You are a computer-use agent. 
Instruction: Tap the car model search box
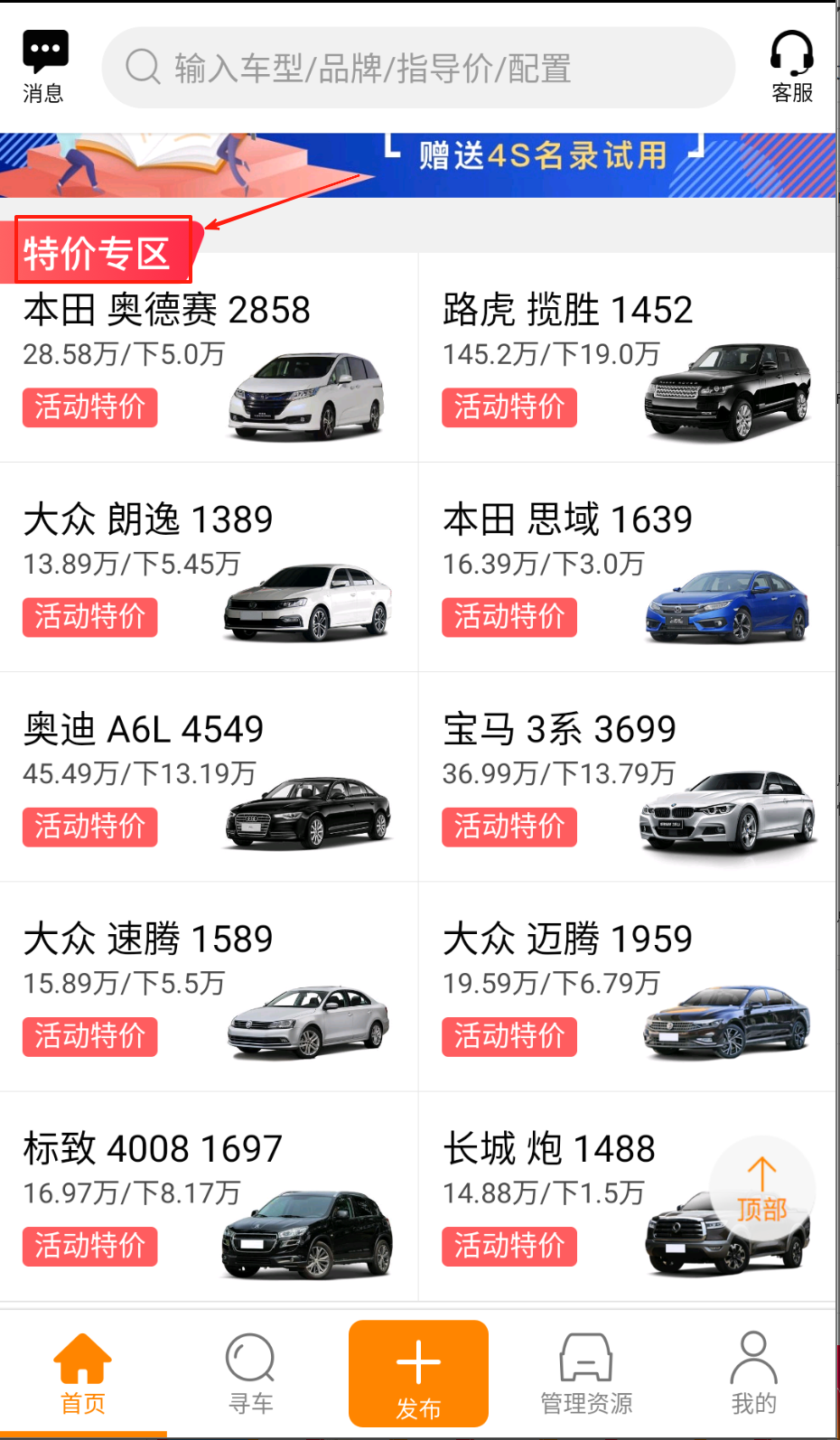click(x=418, y=68)
